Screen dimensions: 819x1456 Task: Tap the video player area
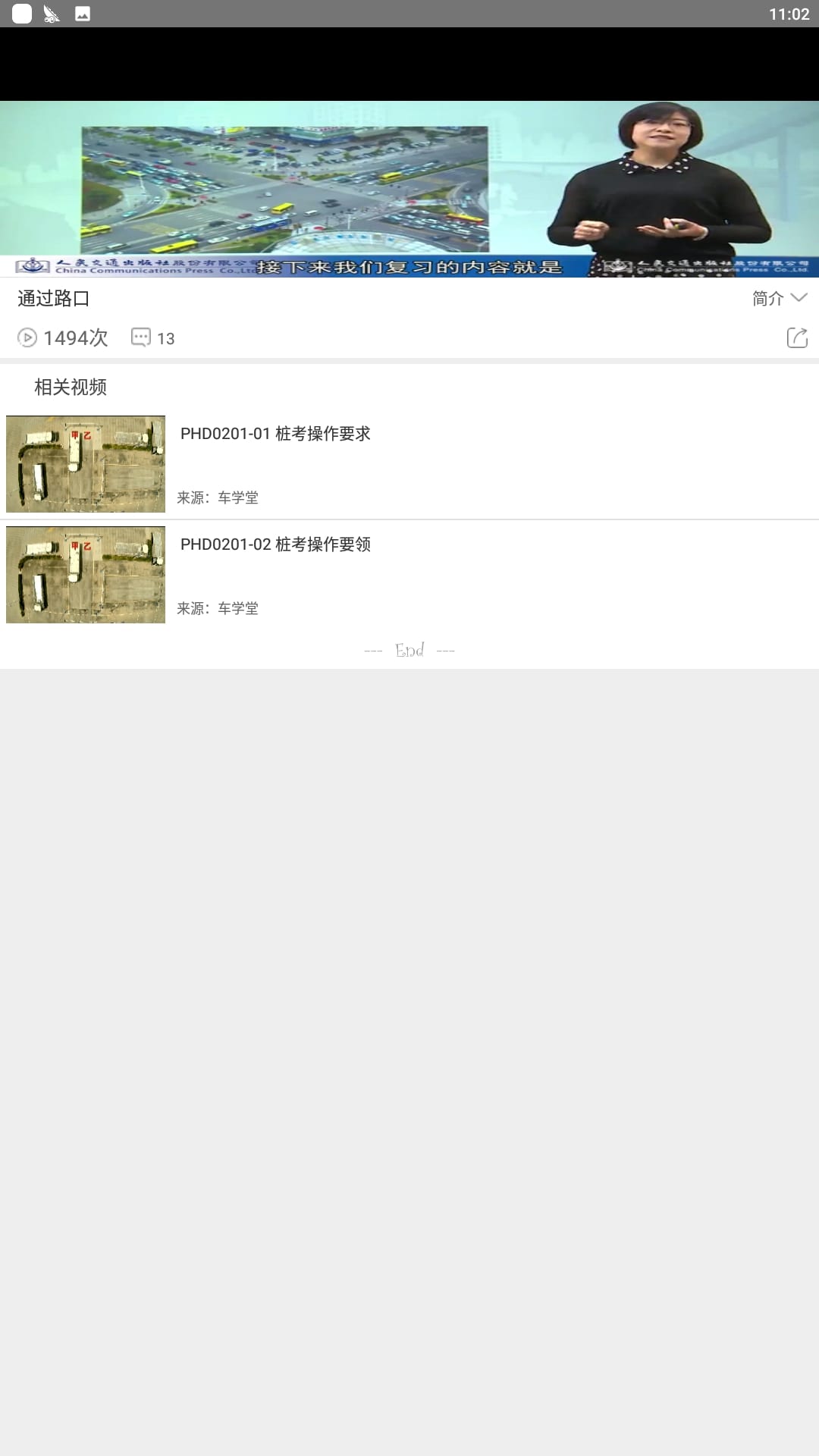point(409,190)
